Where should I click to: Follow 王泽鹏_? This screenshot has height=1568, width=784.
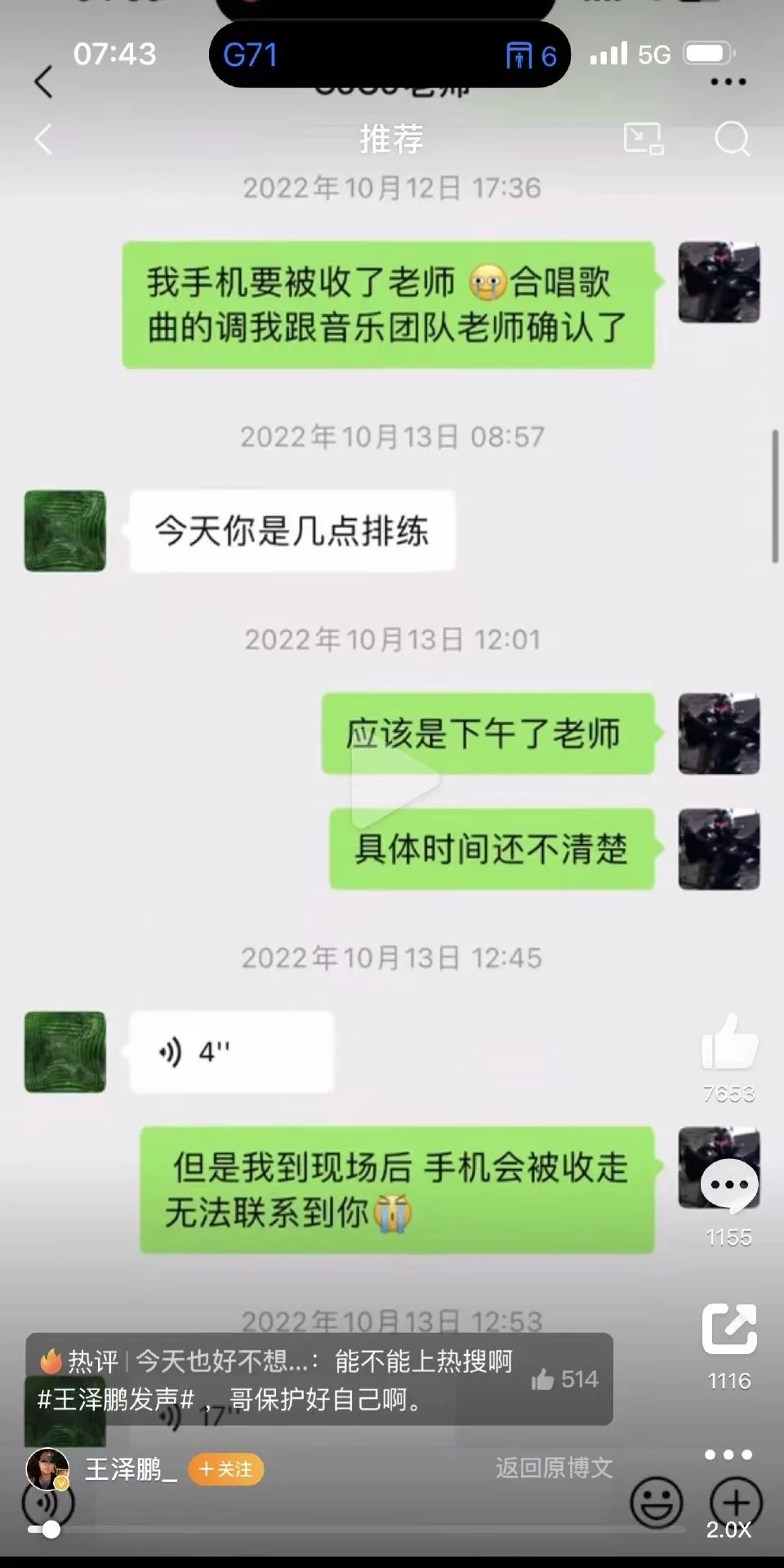(226, 1469)
